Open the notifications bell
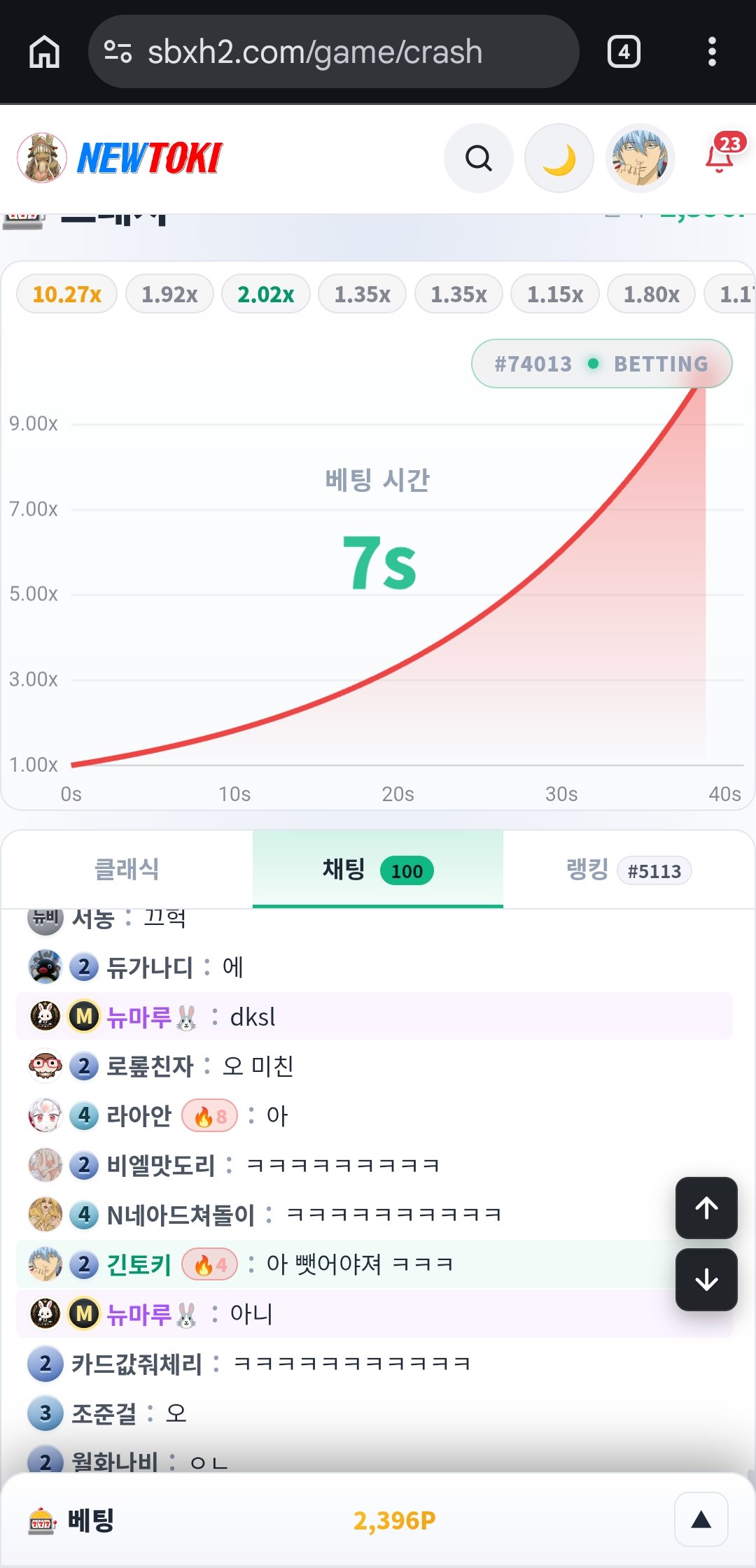Image resolution: width=756 pixels, height=1568 pixels. [x=721, y=155]
